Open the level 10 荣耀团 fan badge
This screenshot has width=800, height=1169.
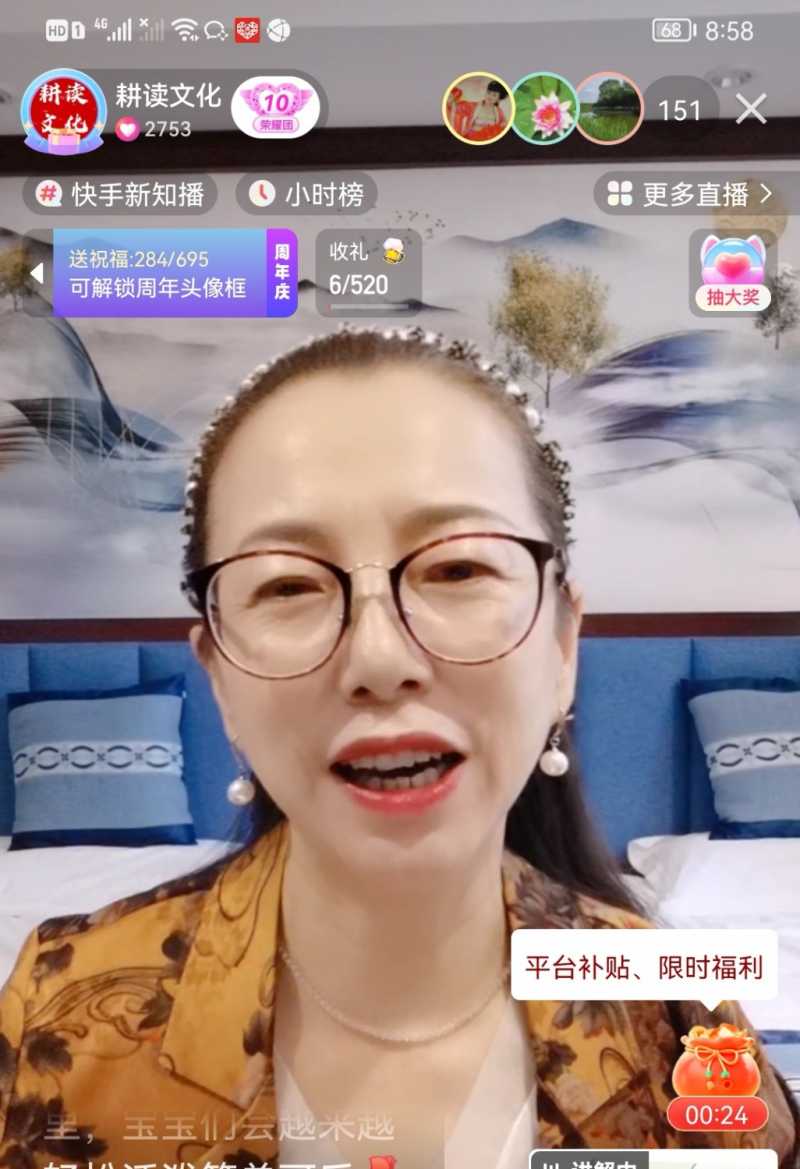click(x=277, y=106)
